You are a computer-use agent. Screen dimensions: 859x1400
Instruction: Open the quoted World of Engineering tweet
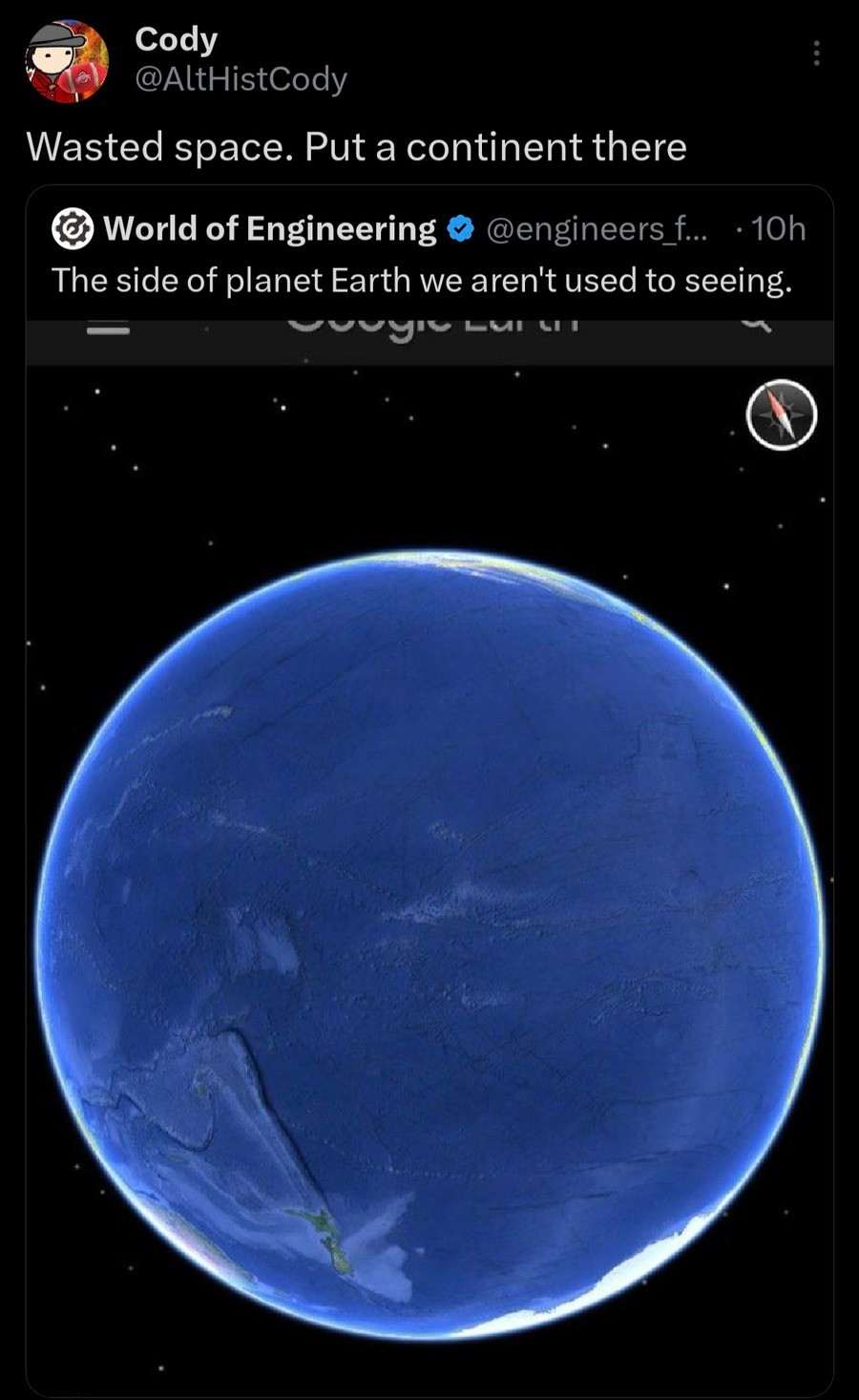click(x=429, y=254)
